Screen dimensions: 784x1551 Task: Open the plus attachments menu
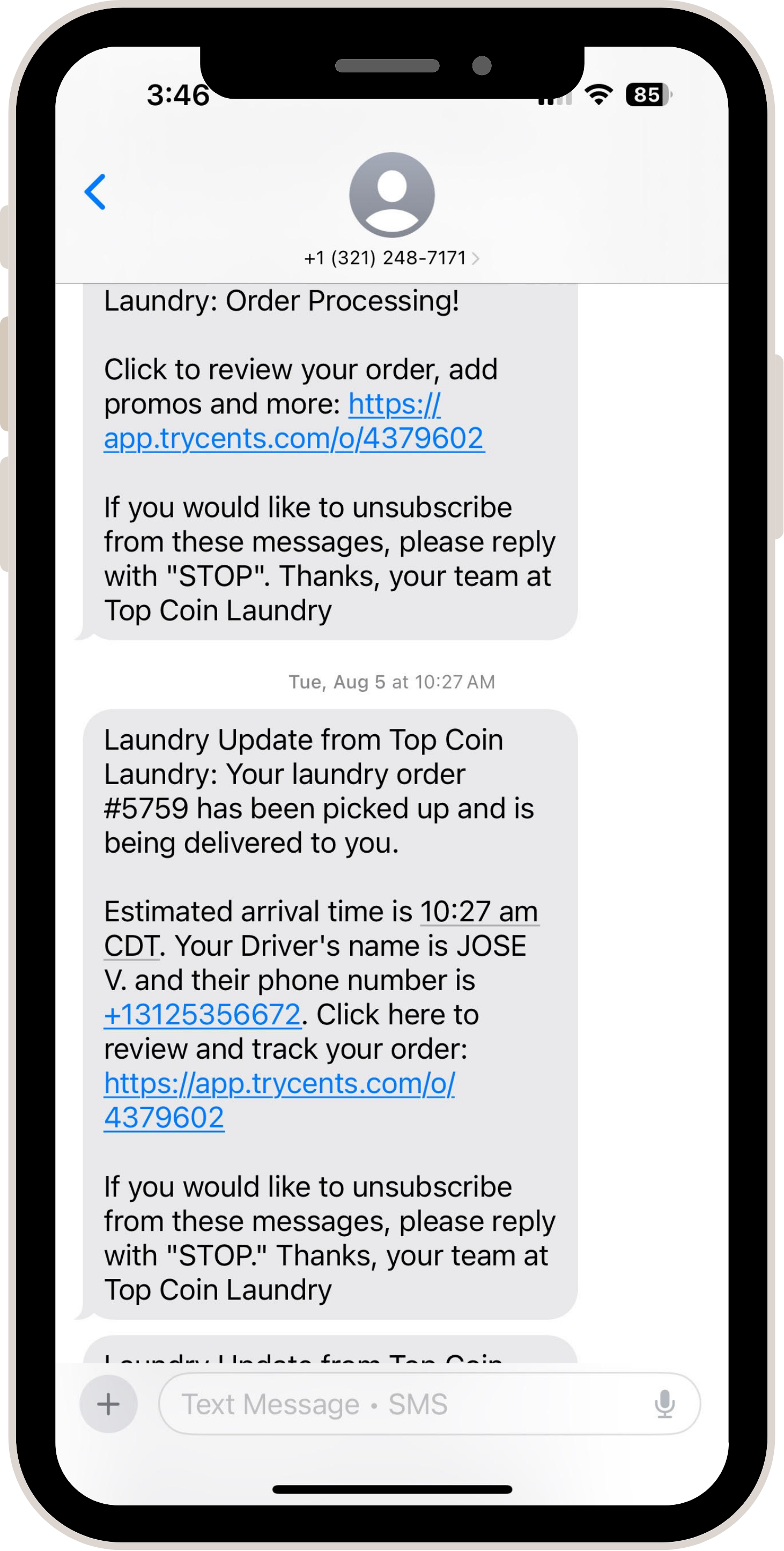point(108,1404)
